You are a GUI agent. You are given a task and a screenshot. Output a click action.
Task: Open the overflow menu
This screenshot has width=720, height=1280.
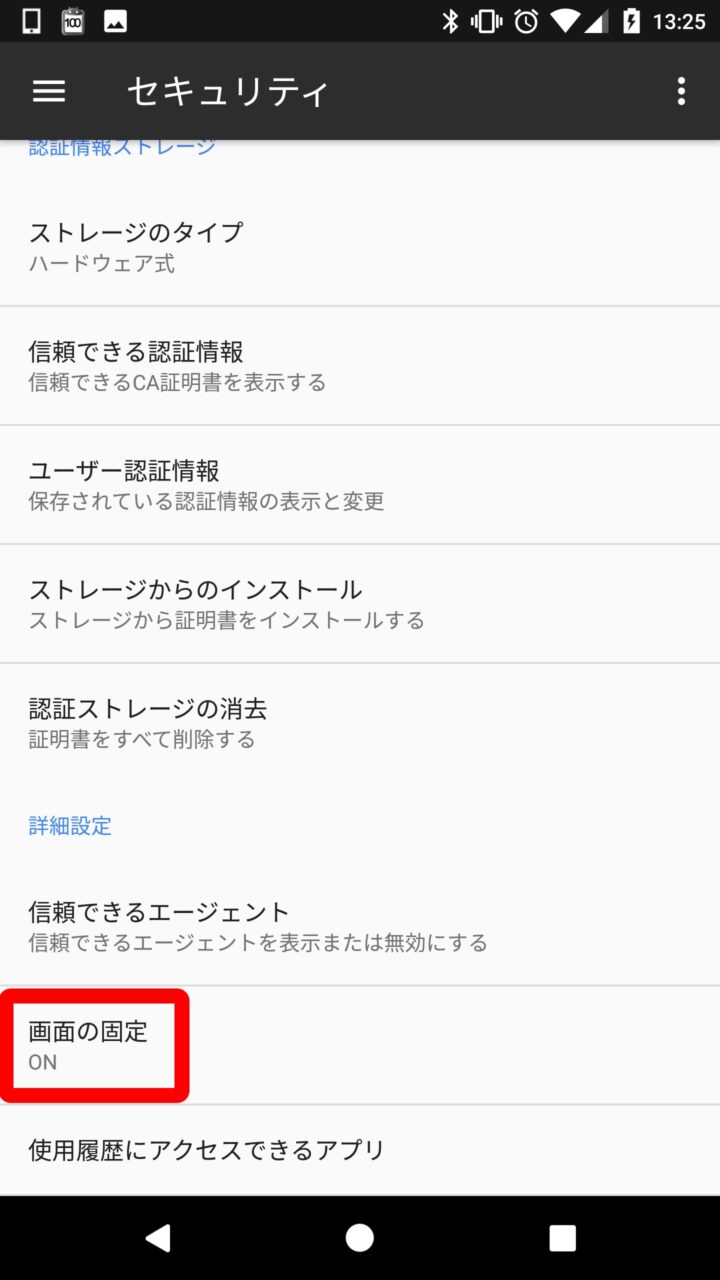click(681, 91)
